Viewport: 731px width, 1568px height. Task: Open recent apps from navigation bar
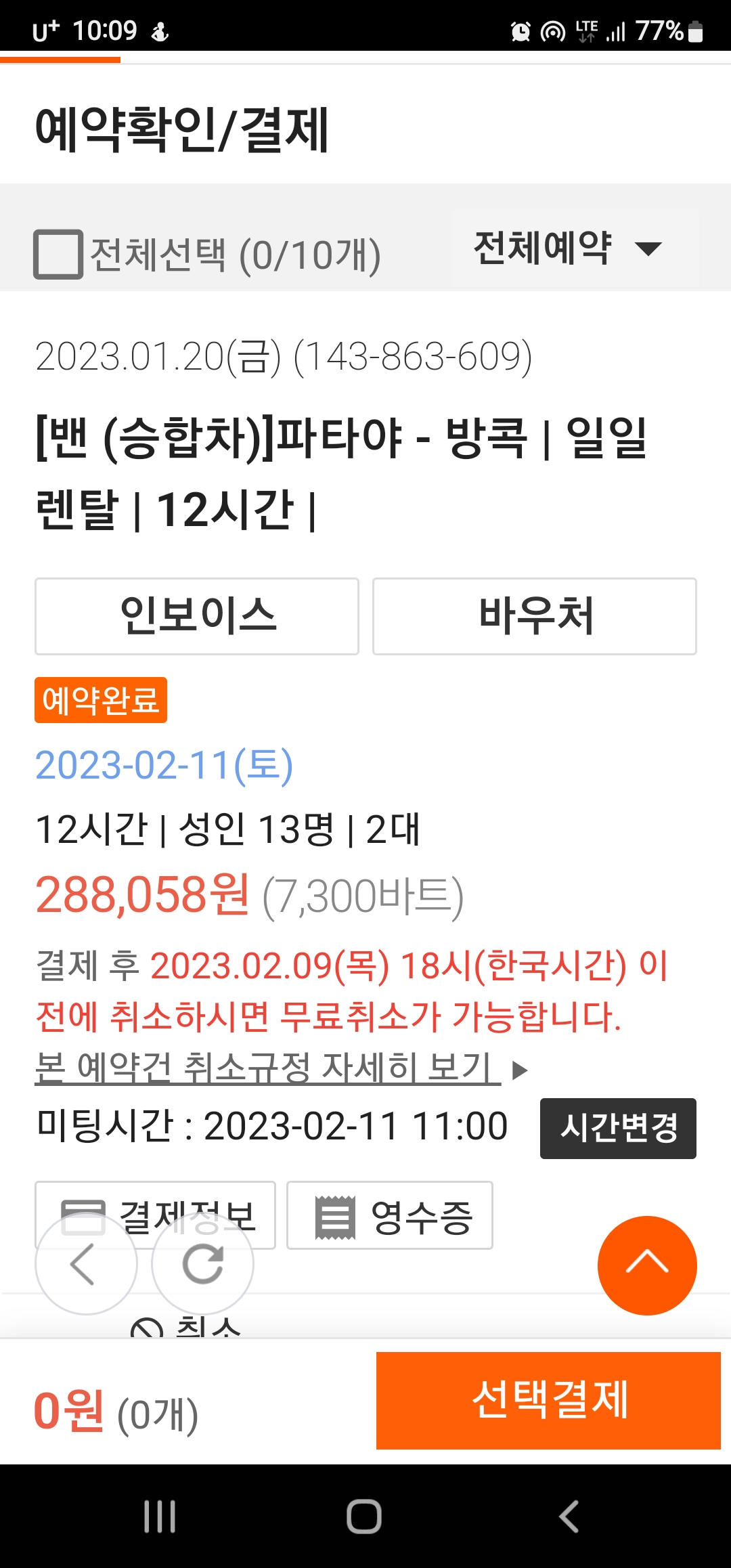tap(160, 1517)
